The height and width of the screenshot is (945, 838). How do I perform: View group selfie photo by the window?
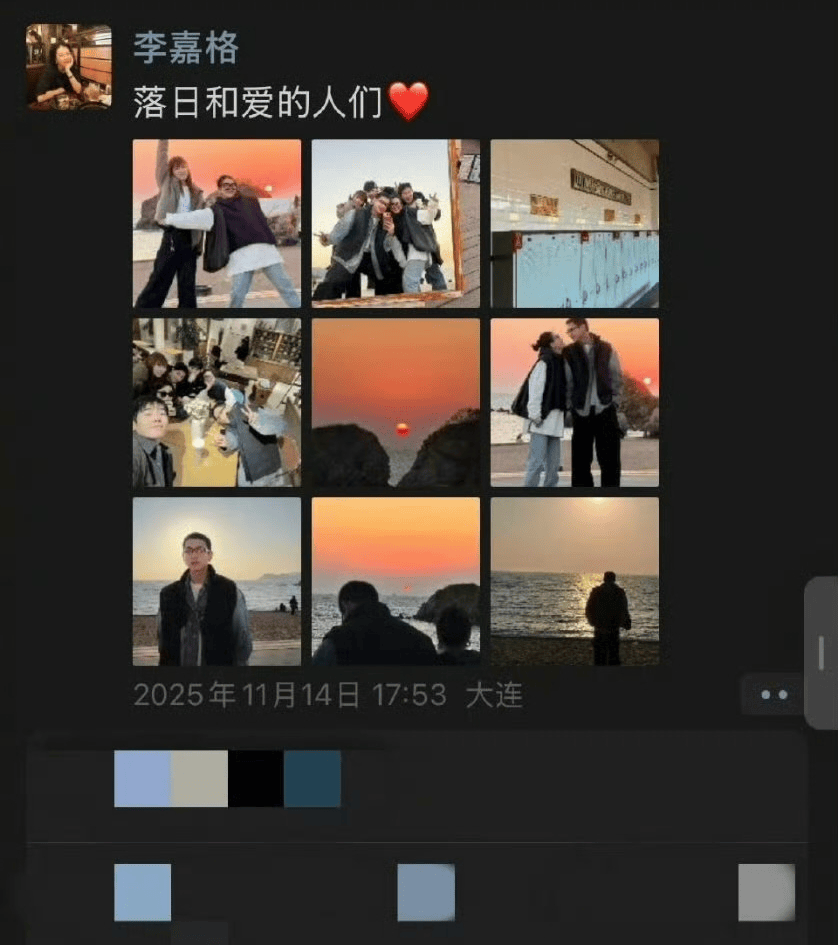tap(395, 223)
